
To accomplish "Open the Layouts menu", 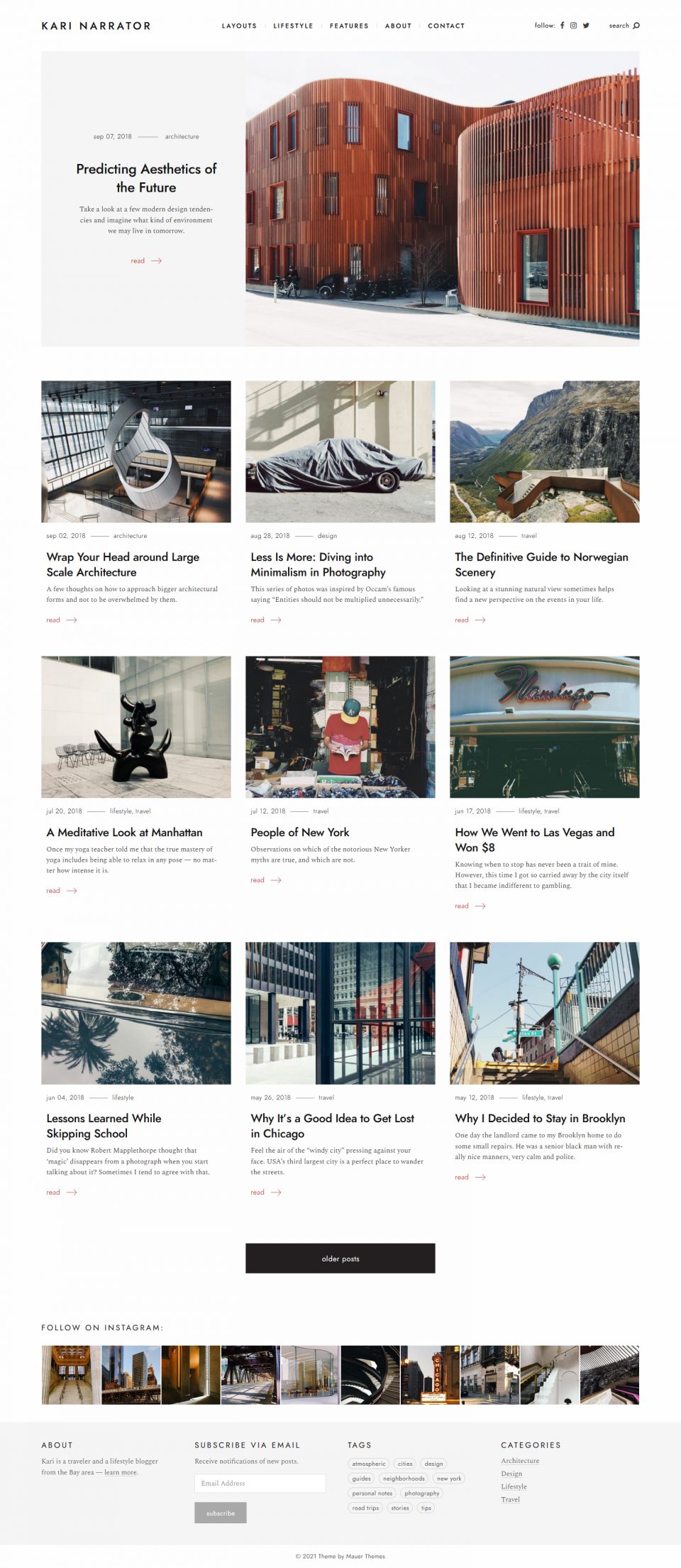I will click(239, 26).
